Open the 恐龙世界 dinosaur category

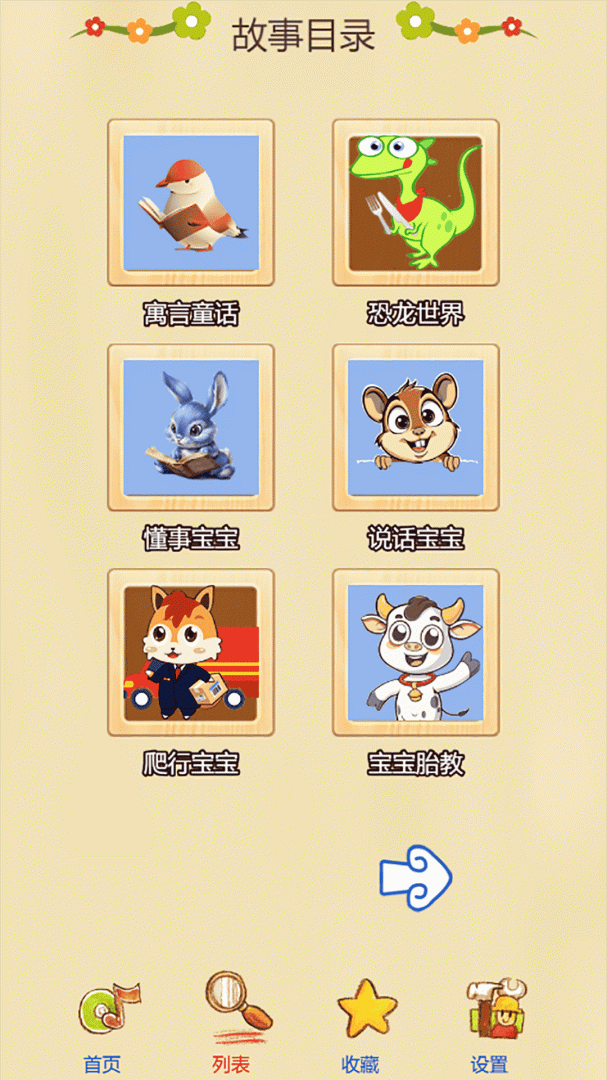coord(416,203)
